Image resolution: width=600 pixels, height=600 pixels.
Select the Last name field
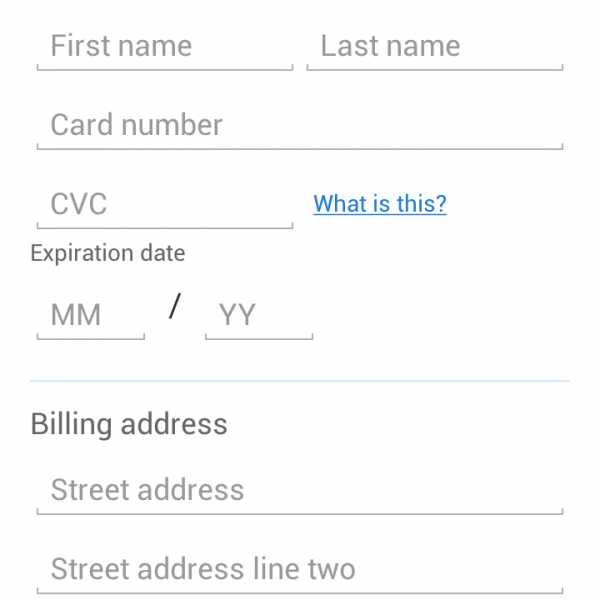434,46
